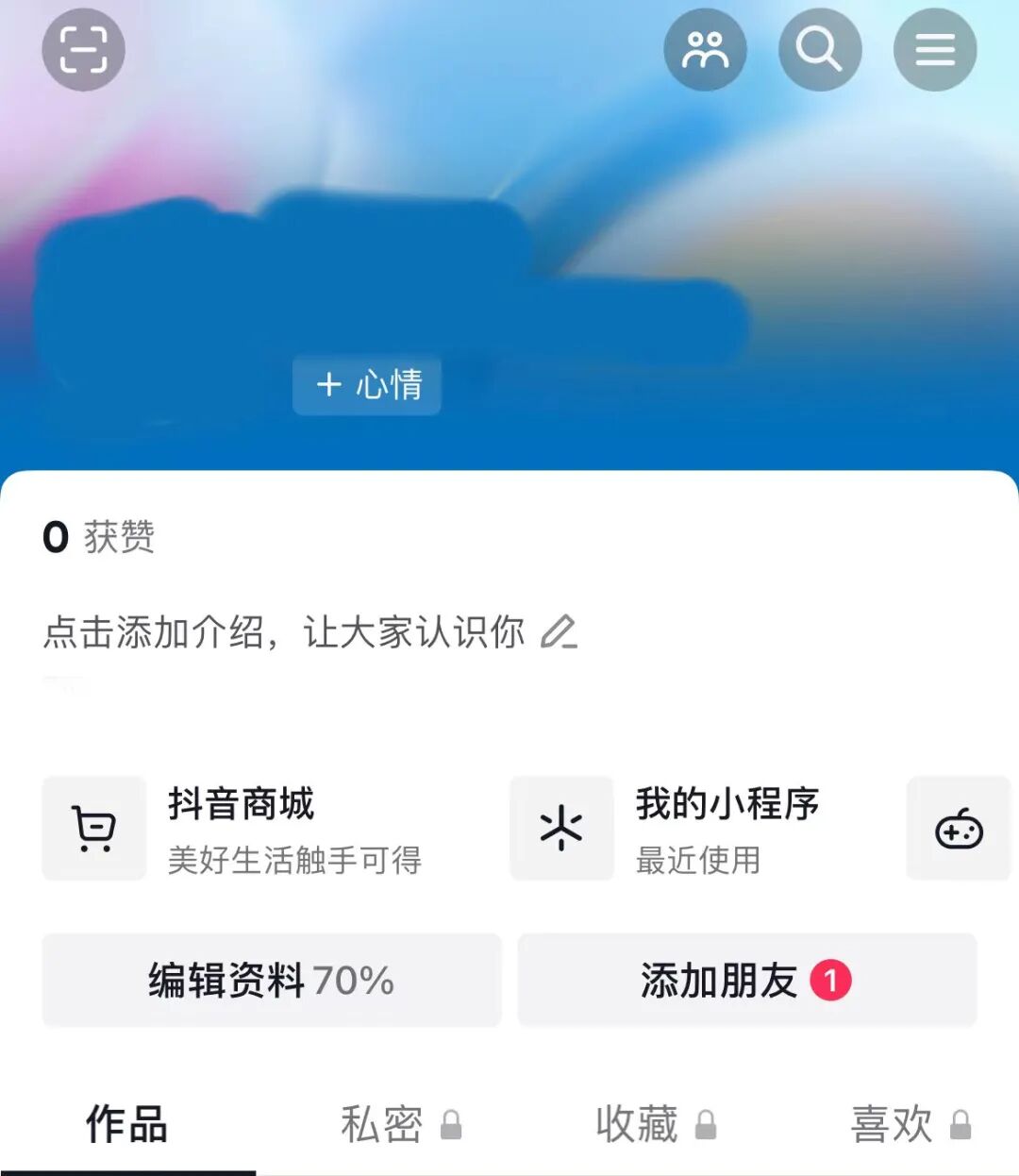Tap the search magnifier icon

pos(820,49)
